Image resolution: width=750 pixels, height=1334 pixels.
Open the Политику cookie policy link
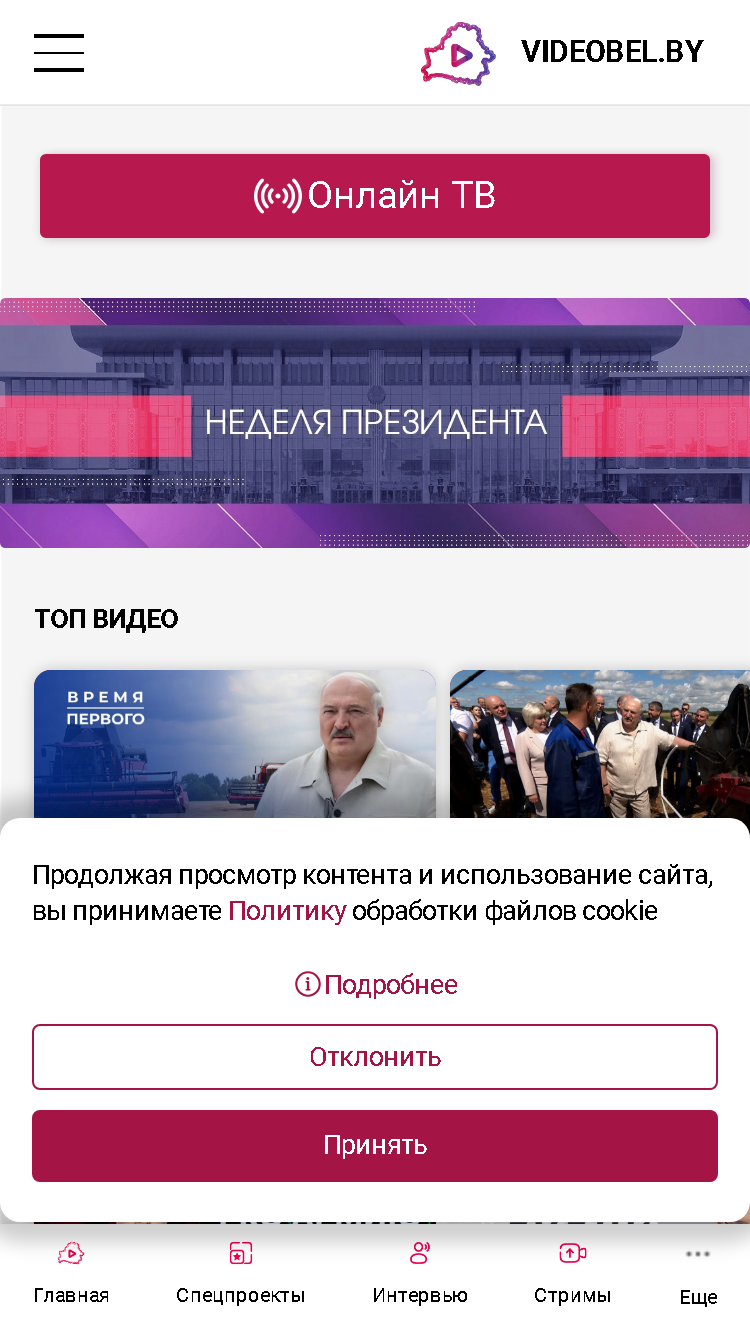click(287, 911)
